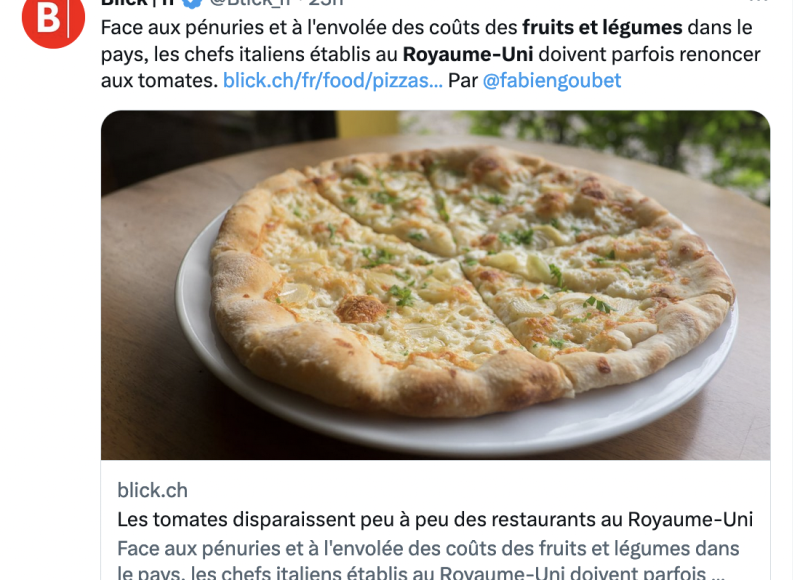Open the blick.ch tomato article card
800x580 pixels.
(435, 519)
